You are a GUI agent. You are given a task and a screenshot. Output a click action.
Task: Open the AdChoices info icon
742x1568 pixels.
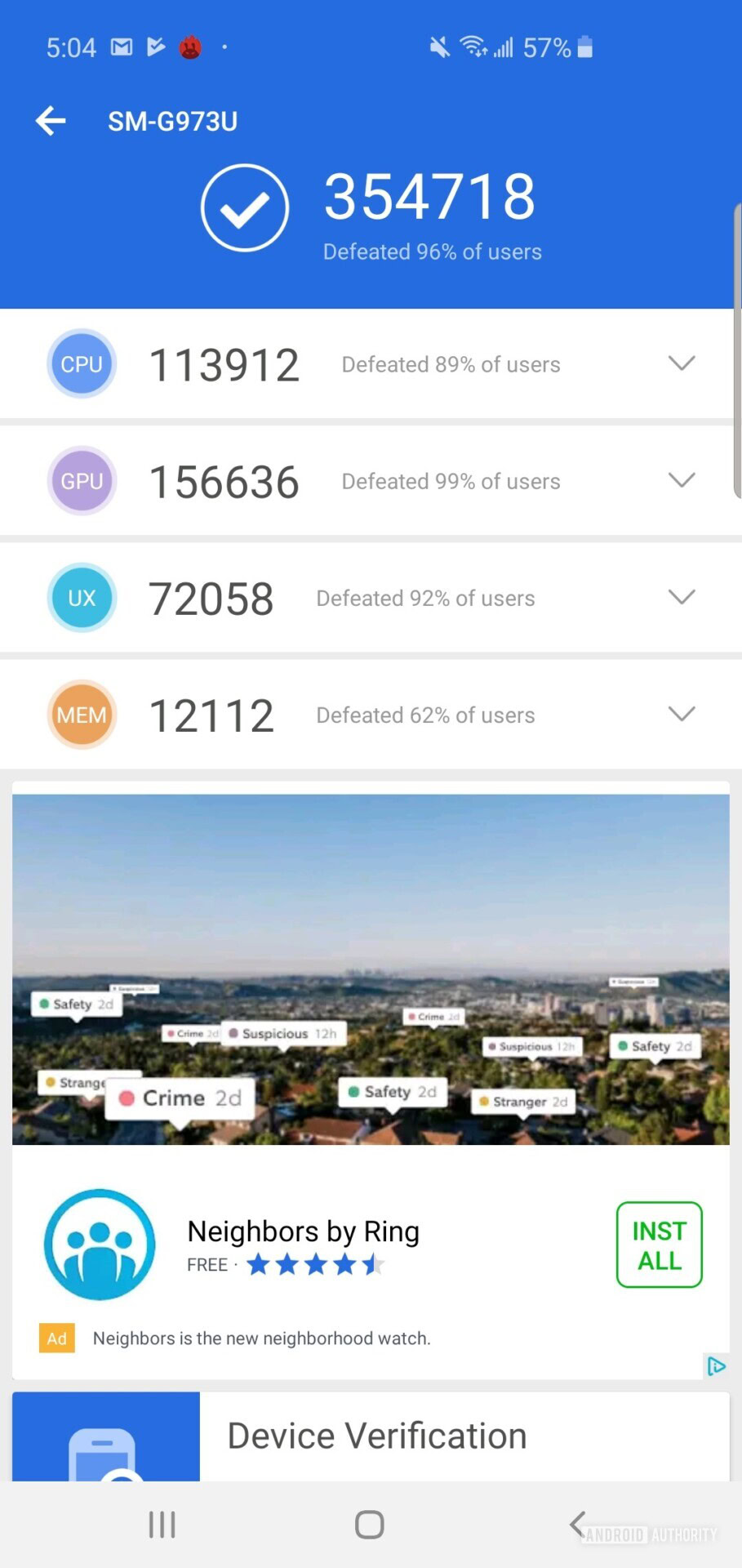[716, 1365]
